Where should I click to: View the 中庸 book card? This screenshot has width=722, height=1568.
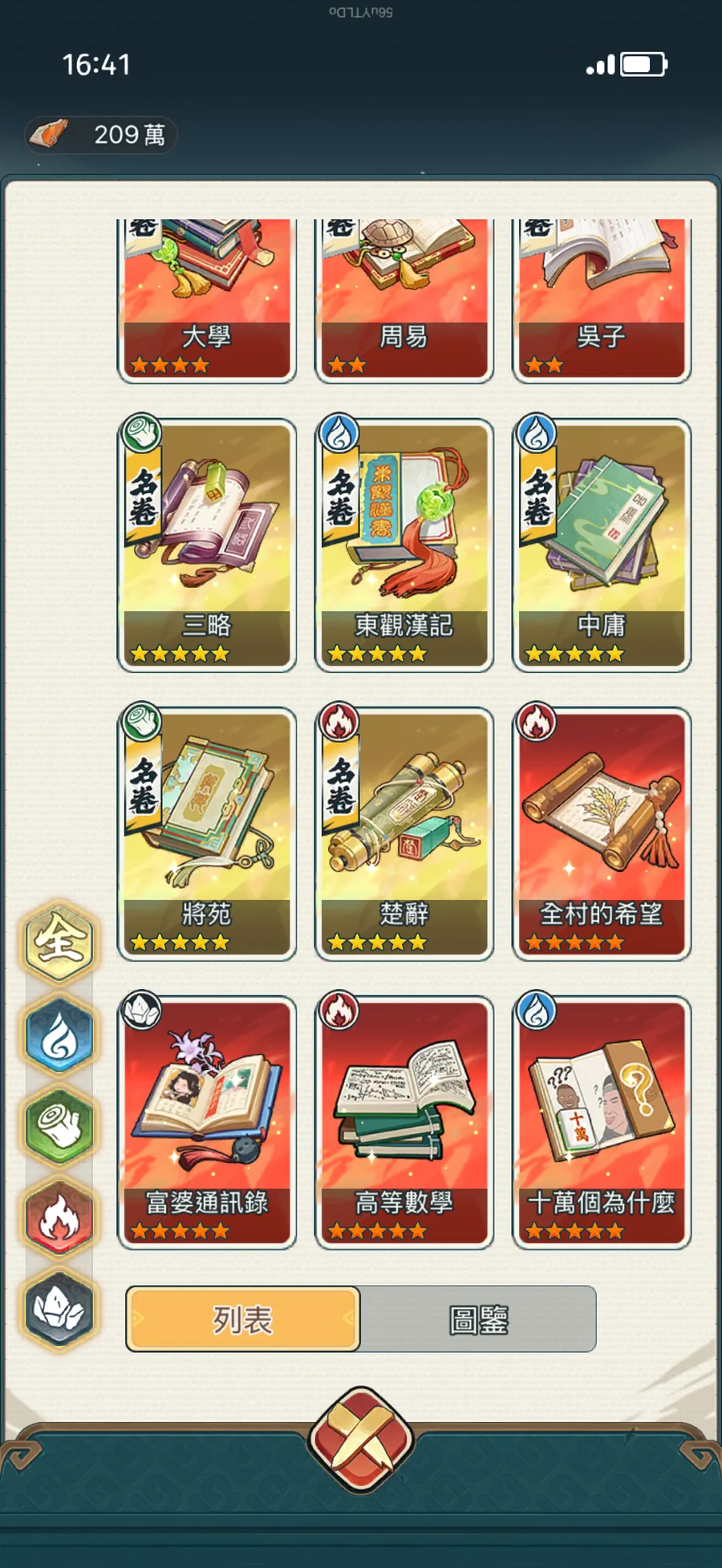pyautogui.click(x=602, y=545)
